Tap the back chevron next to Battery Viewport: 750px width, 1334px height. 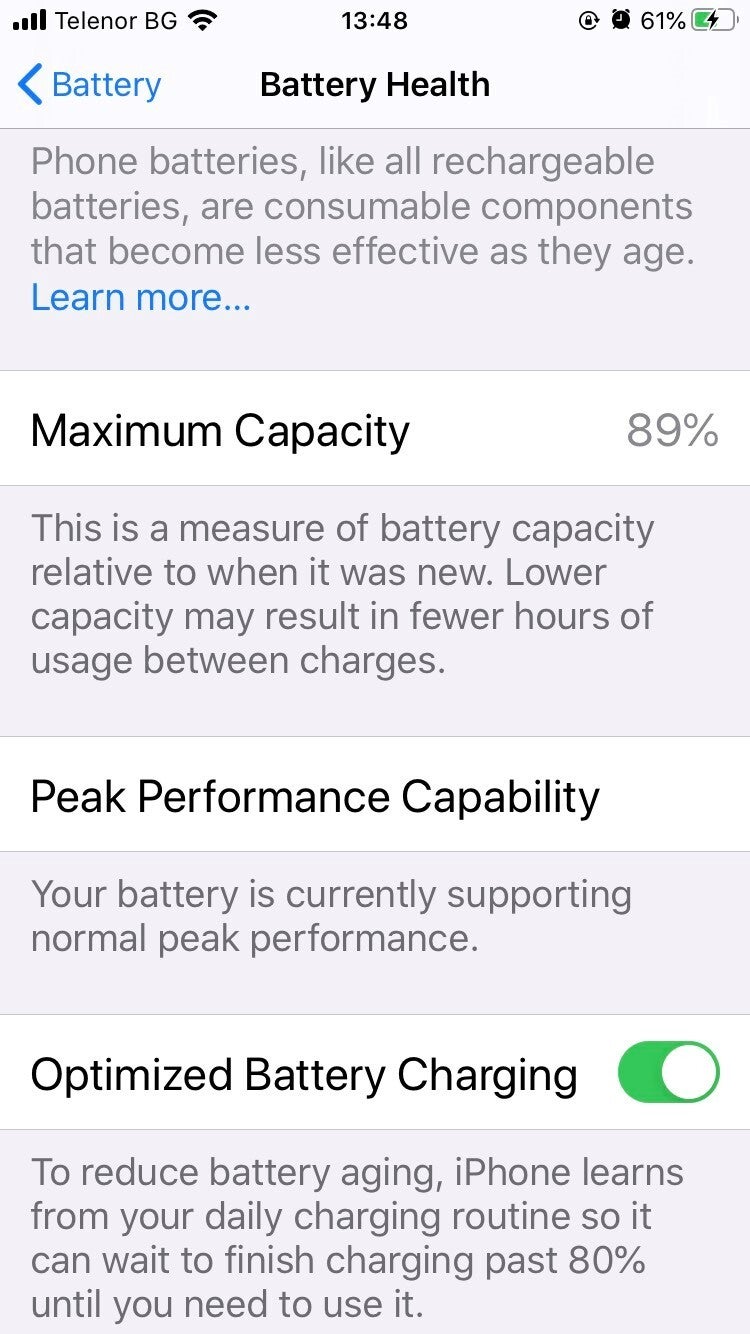tap(29, 84)
